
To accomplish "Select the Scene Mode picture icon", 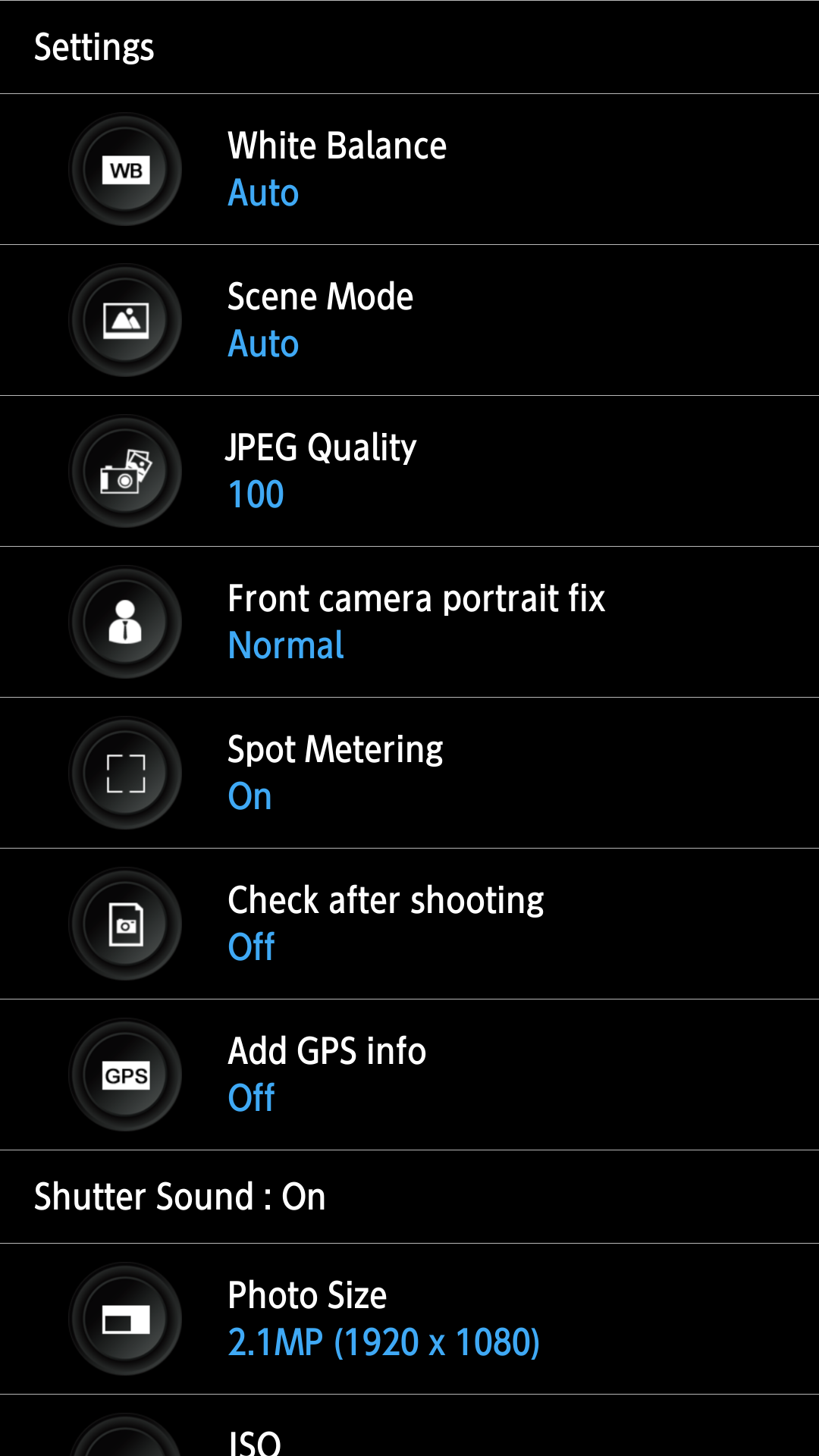I will pos(125,319).
